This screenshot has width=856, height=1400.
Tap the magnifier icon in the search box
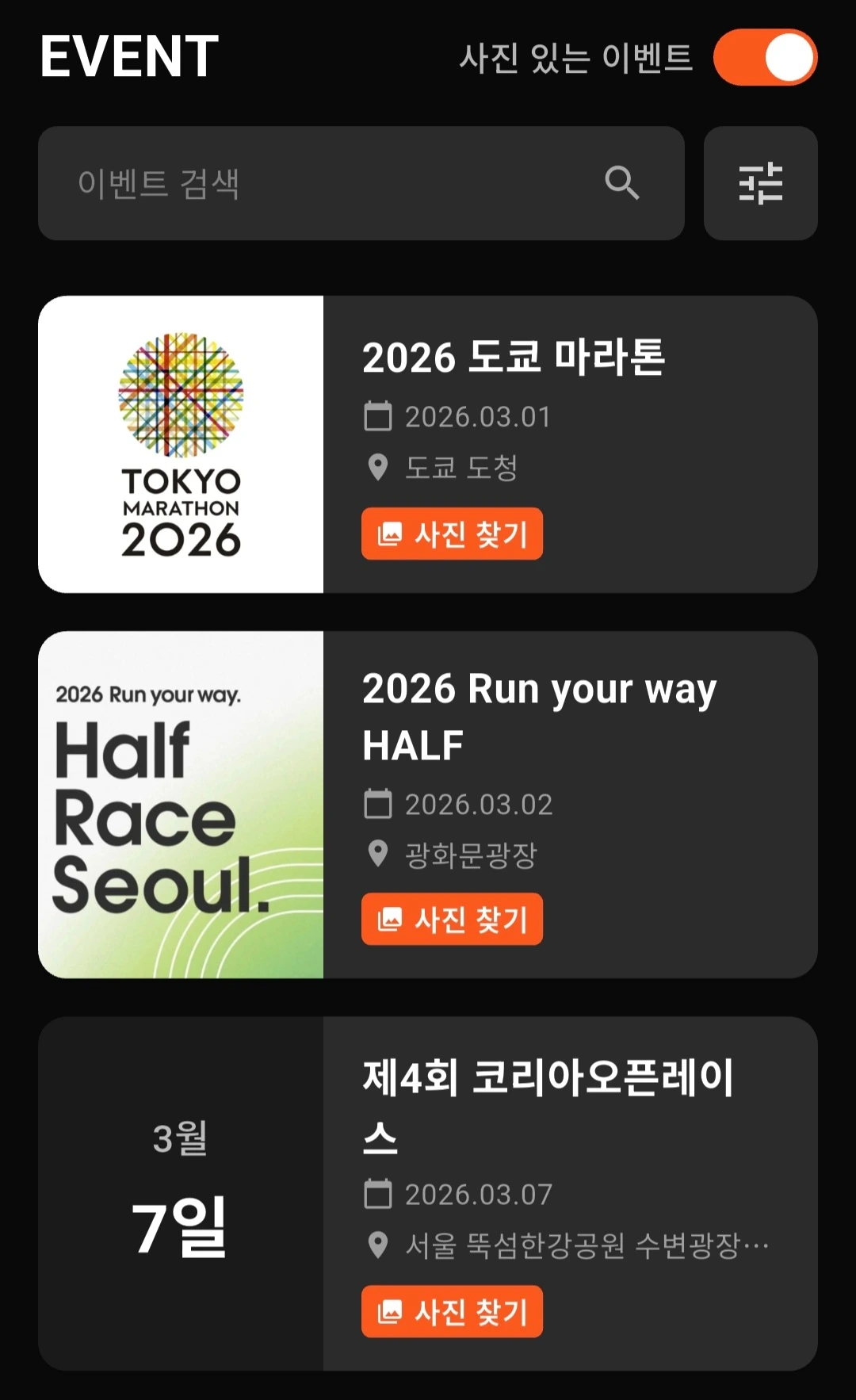[x=622, y=183]
